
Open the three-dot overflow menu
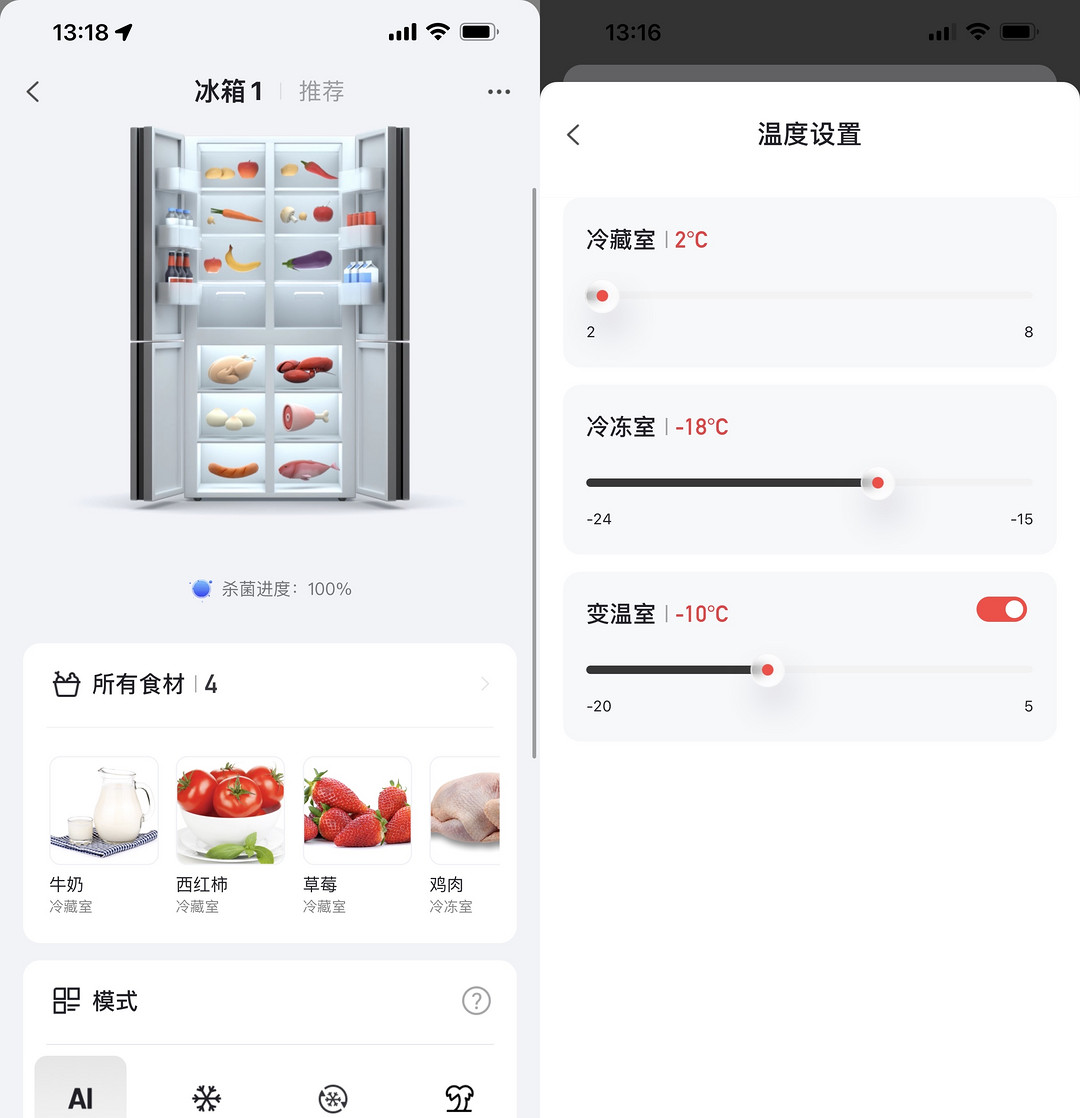tap(499, 92)
